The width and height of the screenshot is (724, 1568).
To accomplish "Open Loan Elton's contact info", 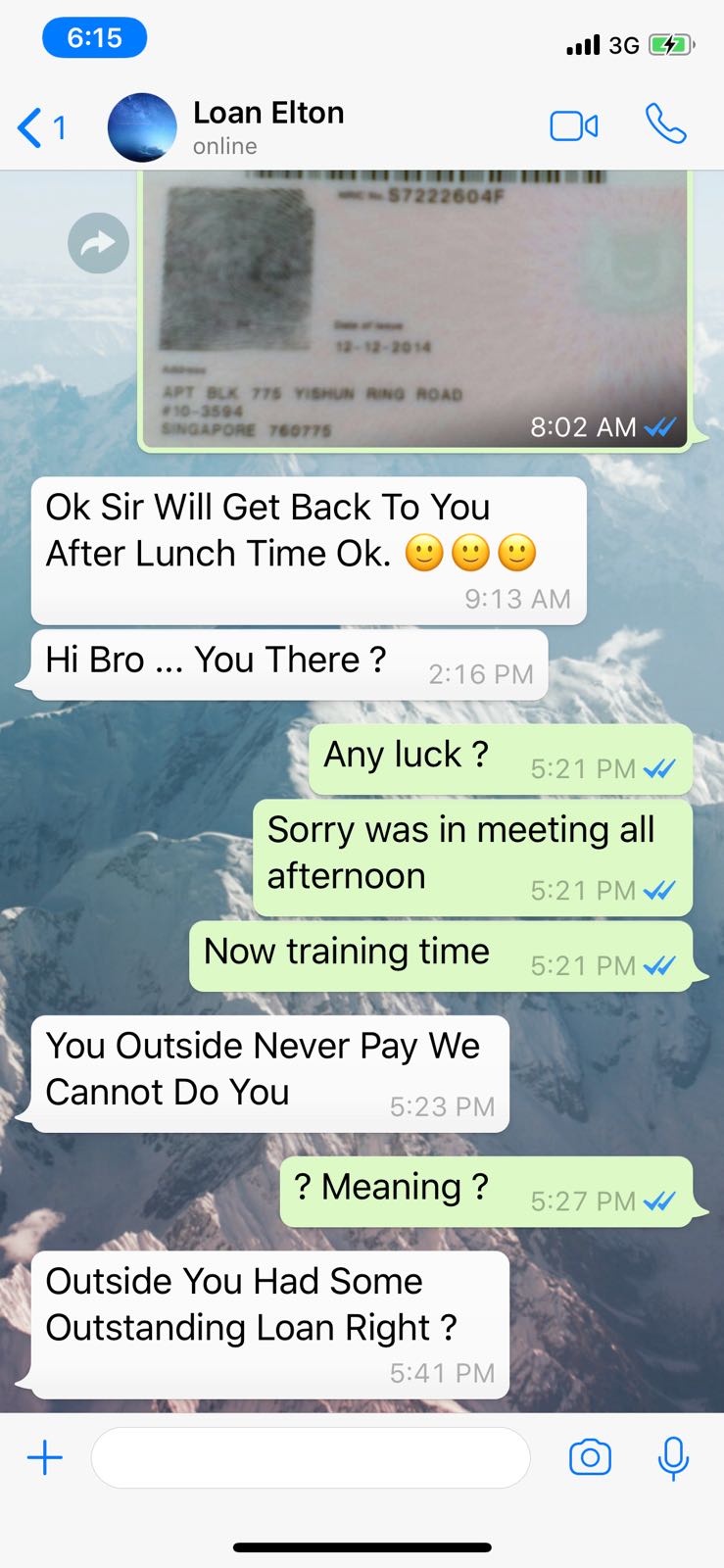I will (267, 127).
